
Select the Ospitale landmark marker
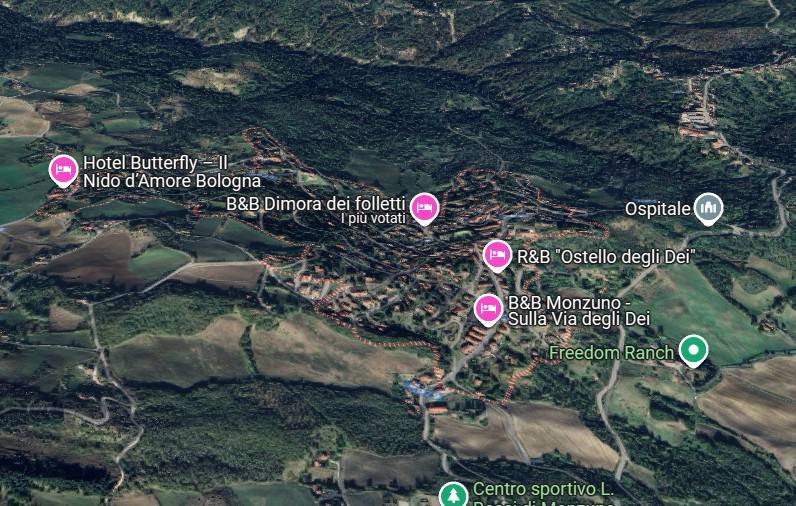tap(709, 207)
